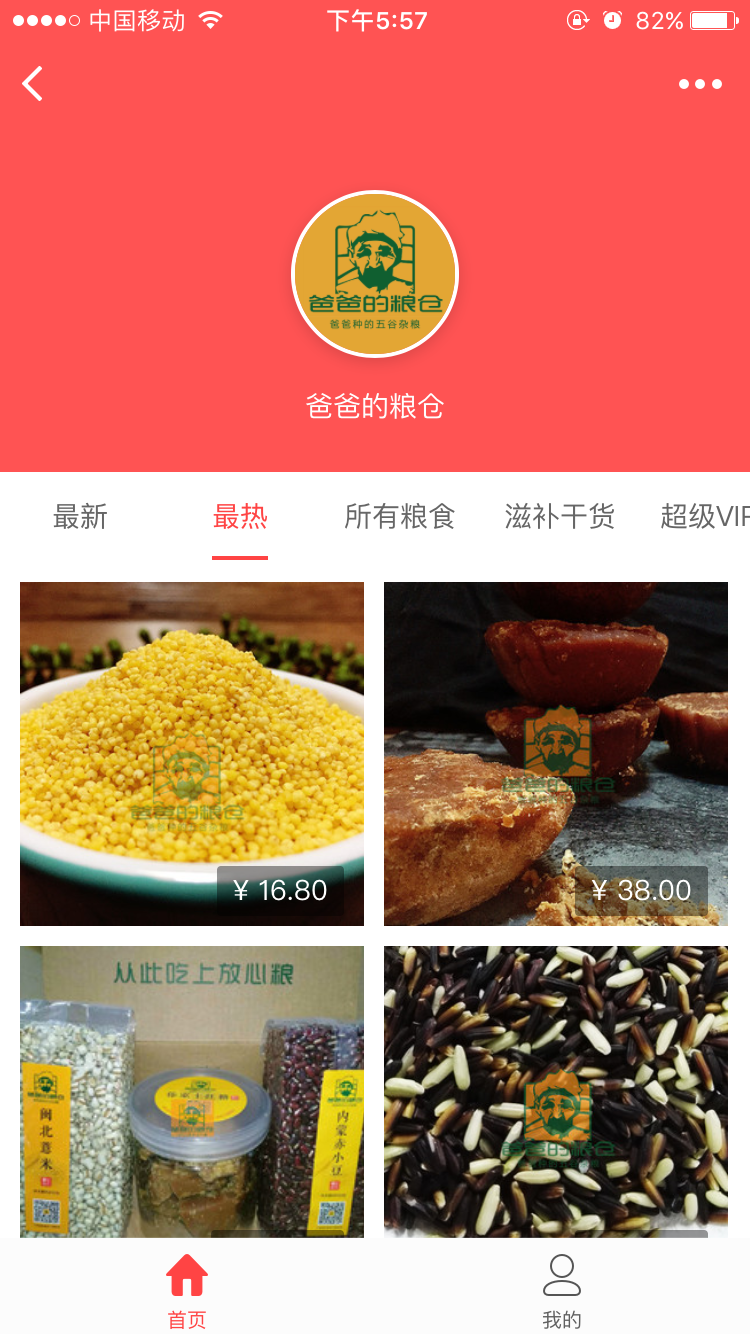View the brown sugar product at ¥38.00
Viewport: 750px width, 1334px height.
point(556,754)
